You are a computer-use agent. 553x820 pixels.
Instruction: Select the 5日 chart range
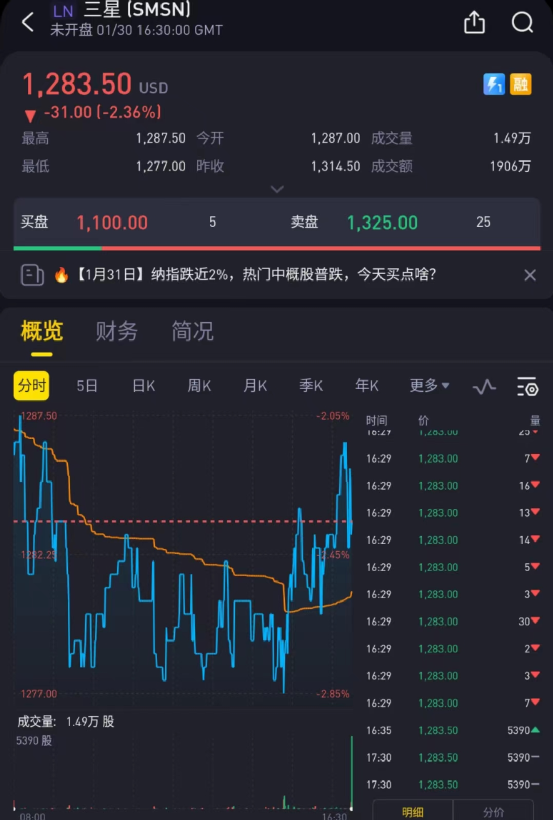(x=87, y=386)
